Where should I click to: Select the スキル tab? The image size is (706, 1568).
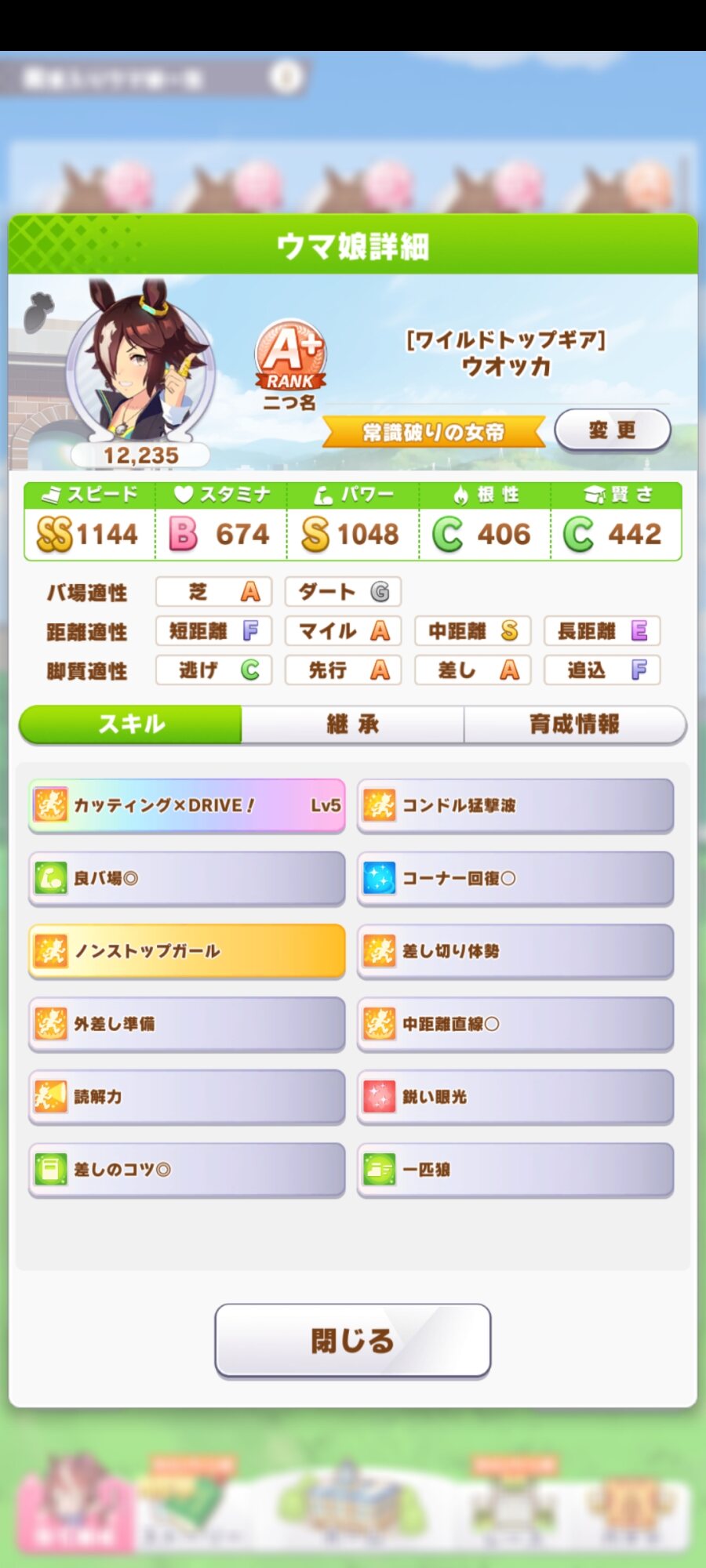pyautogui.click(x=131, y=724)
